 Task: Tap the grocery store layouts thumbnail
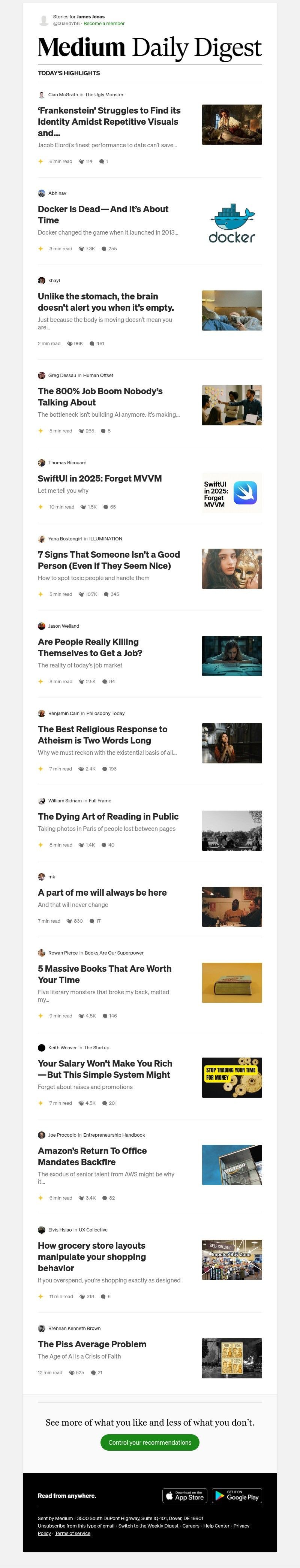232,1260
